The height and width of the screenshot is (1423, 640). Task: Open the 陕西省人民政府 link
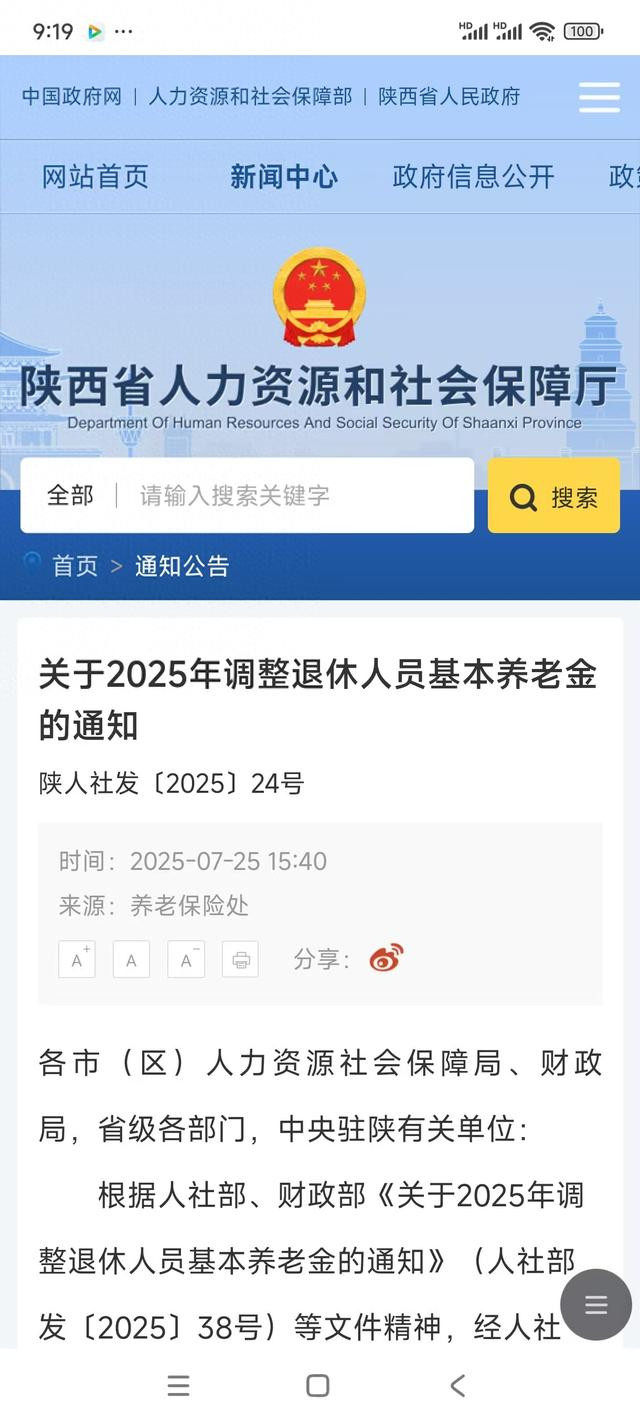449,97
